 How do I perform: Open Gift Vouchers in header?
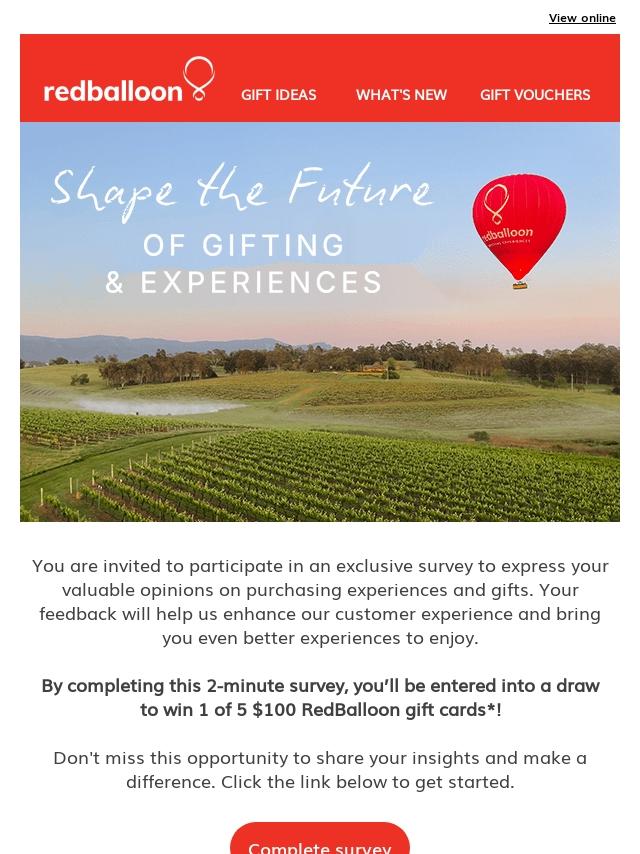(535, 95)
